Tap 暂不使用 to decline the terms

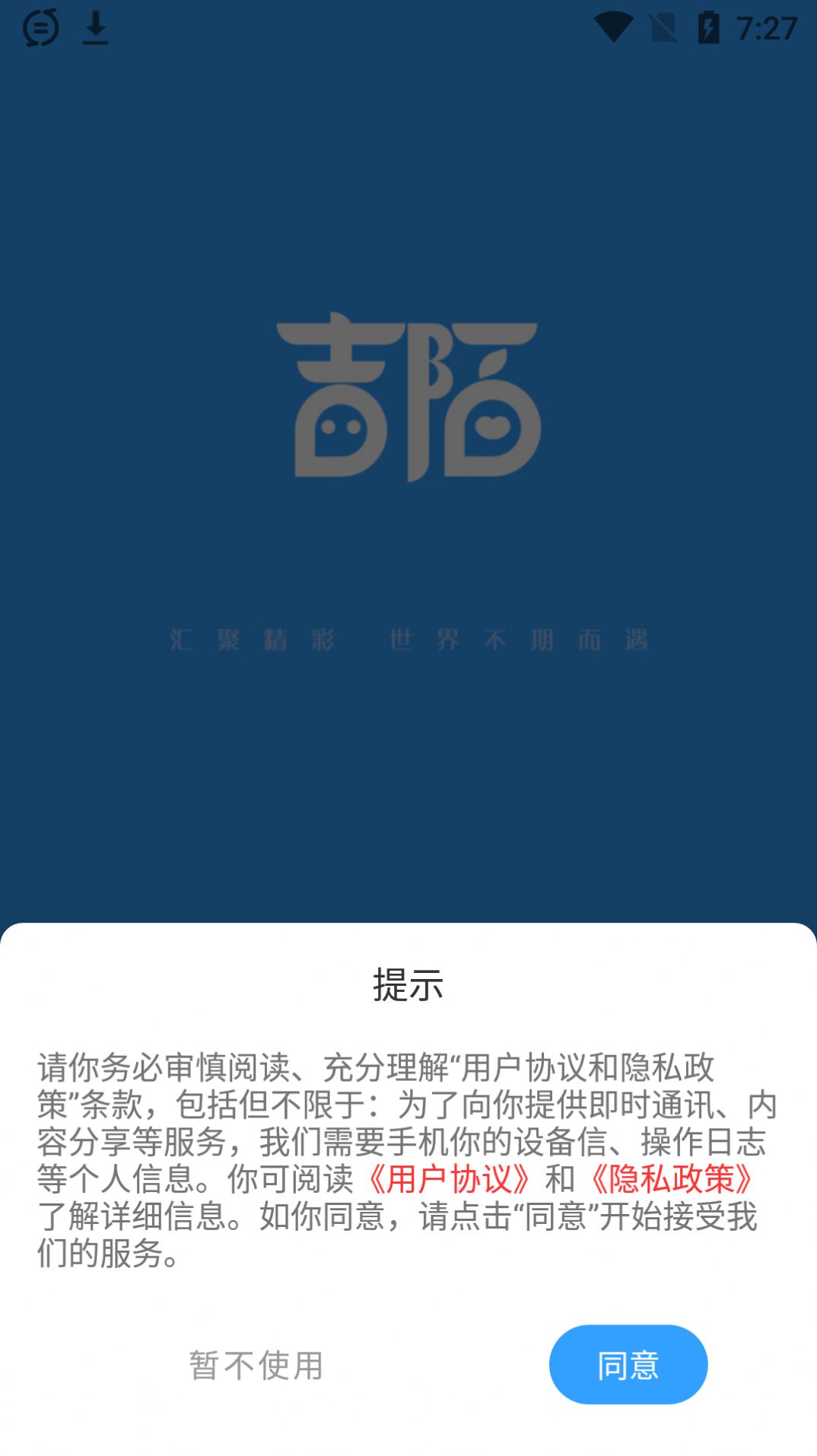[x=256, y=1364]
